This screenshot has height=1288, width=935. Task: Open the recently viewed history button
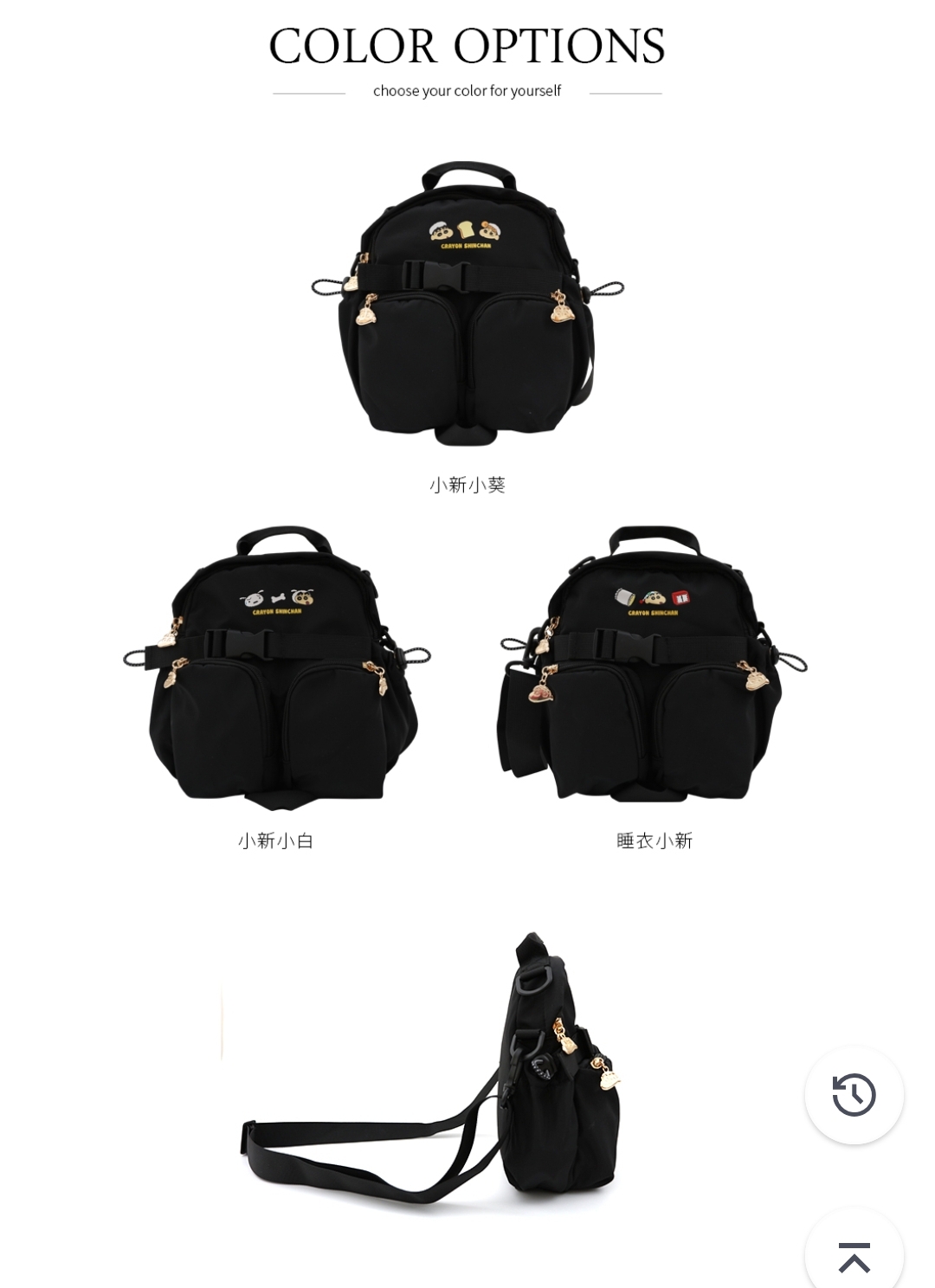[x=854, y=1095]
